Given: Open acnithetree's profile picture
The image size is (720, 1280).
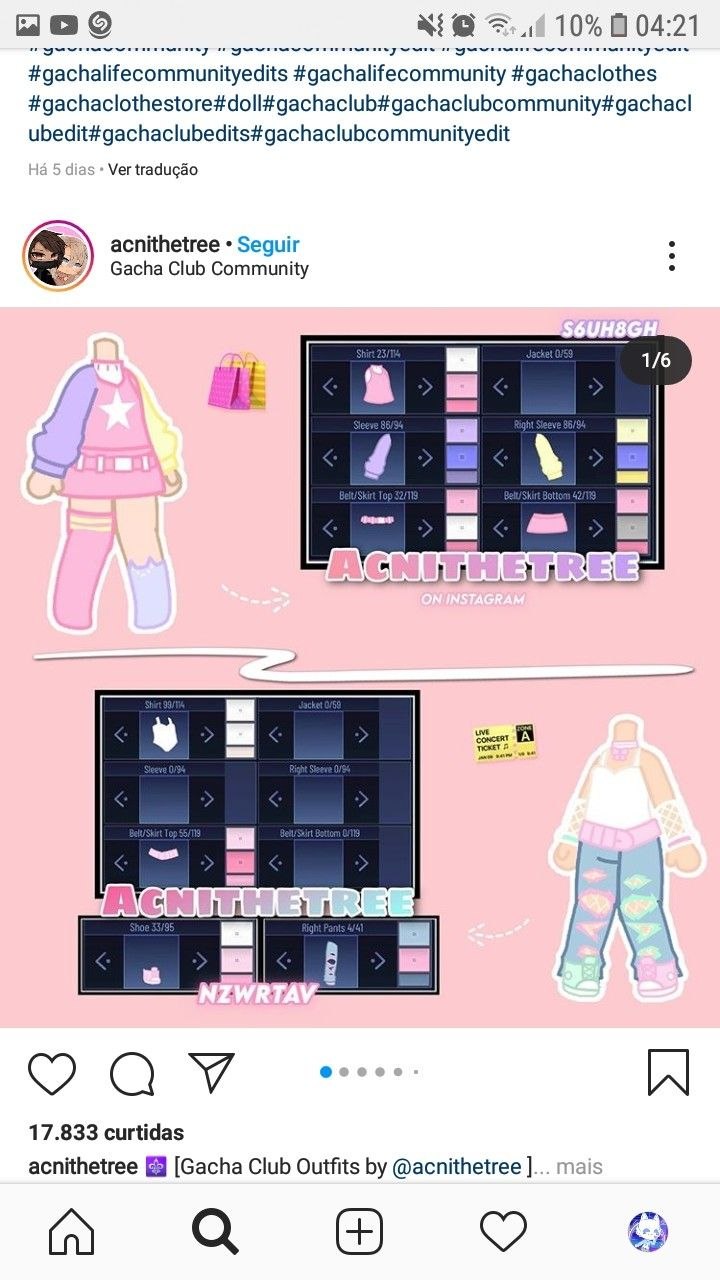Looking at the screenshot, I should (57, 256).
